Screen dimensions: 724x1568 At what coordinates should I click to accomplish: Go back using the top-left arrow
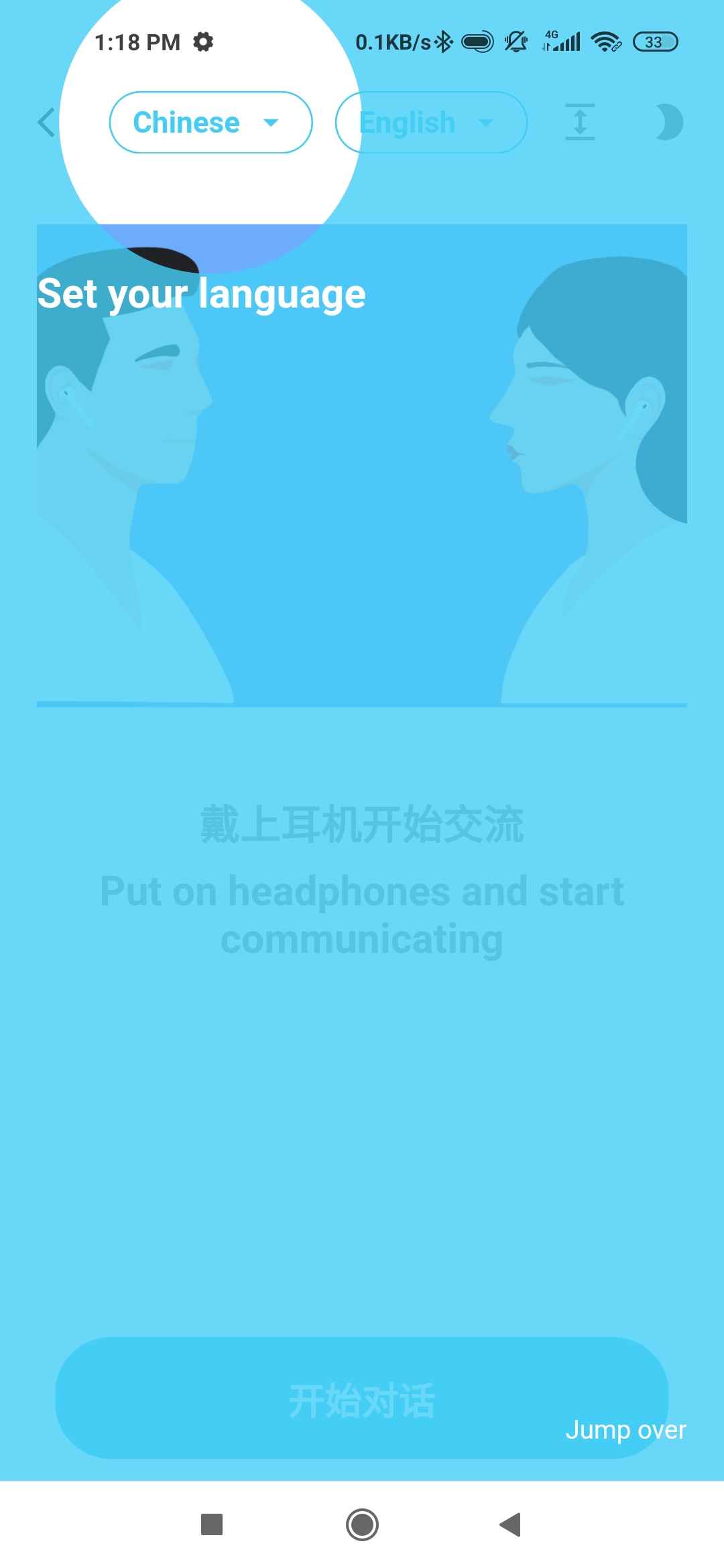coord(46,123)
